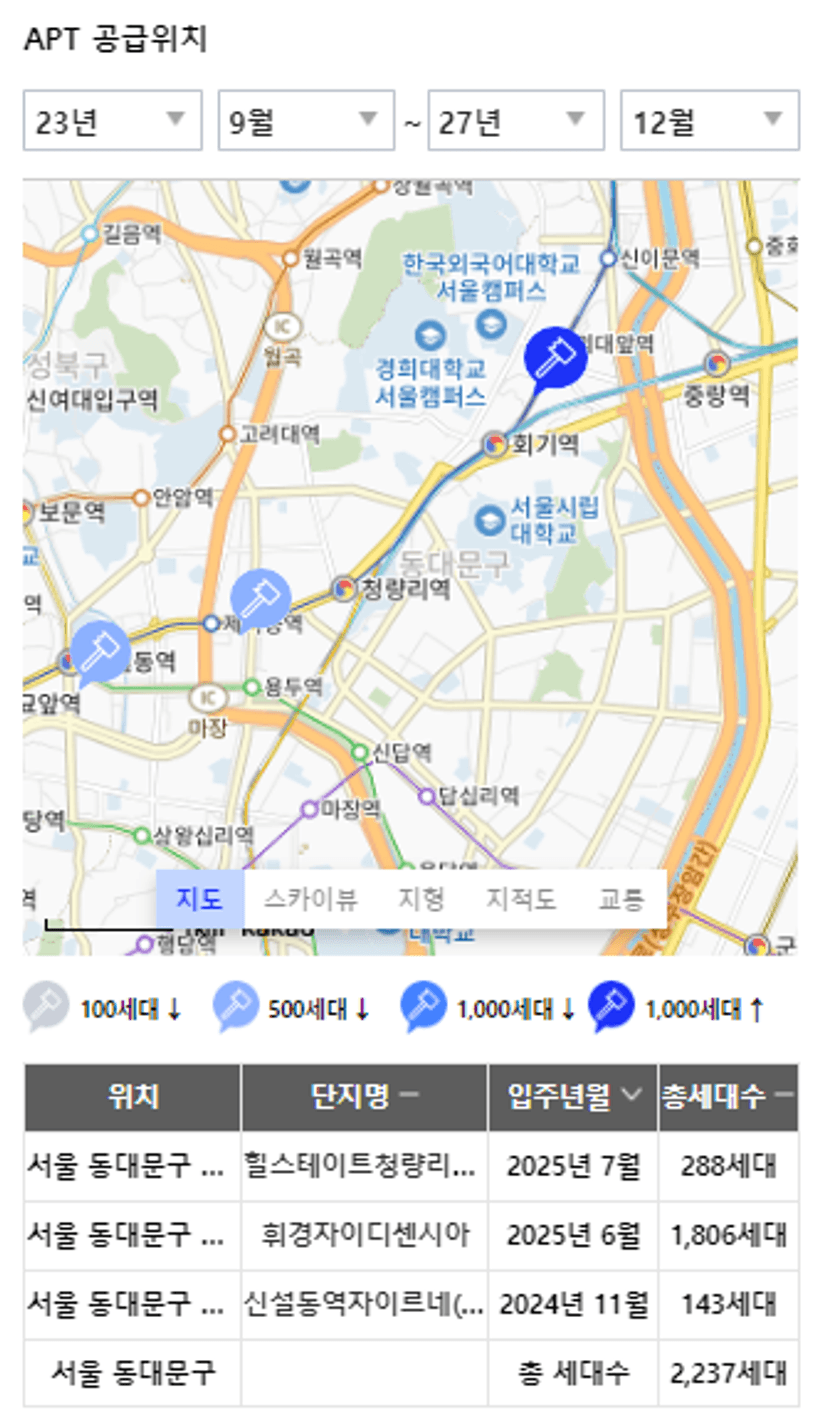Select the 휘경자이디센시아 row
Viewport: 827px width, 1427px height.
[411, 1235]
